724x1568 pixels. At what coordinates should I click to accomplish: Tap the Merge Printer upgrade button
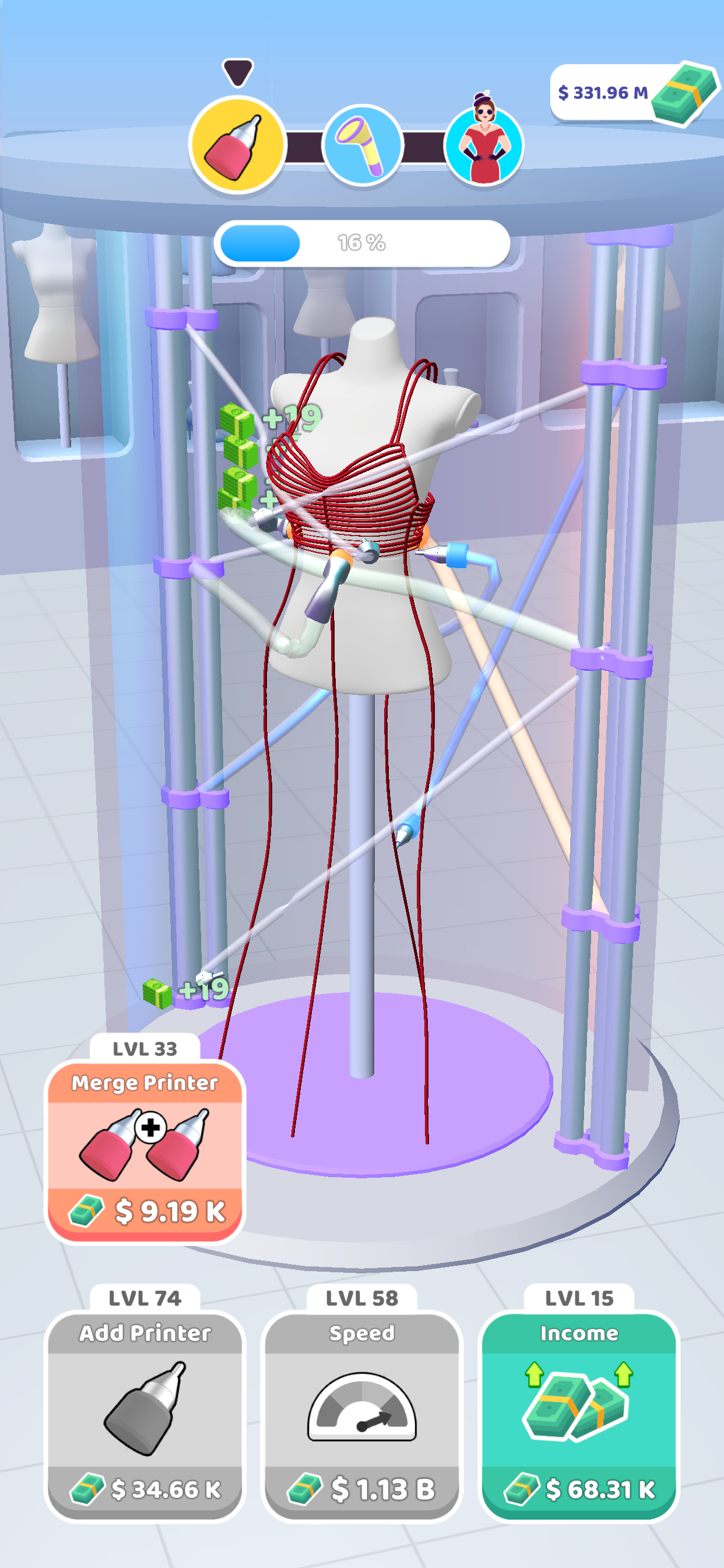coord(145,1151)
